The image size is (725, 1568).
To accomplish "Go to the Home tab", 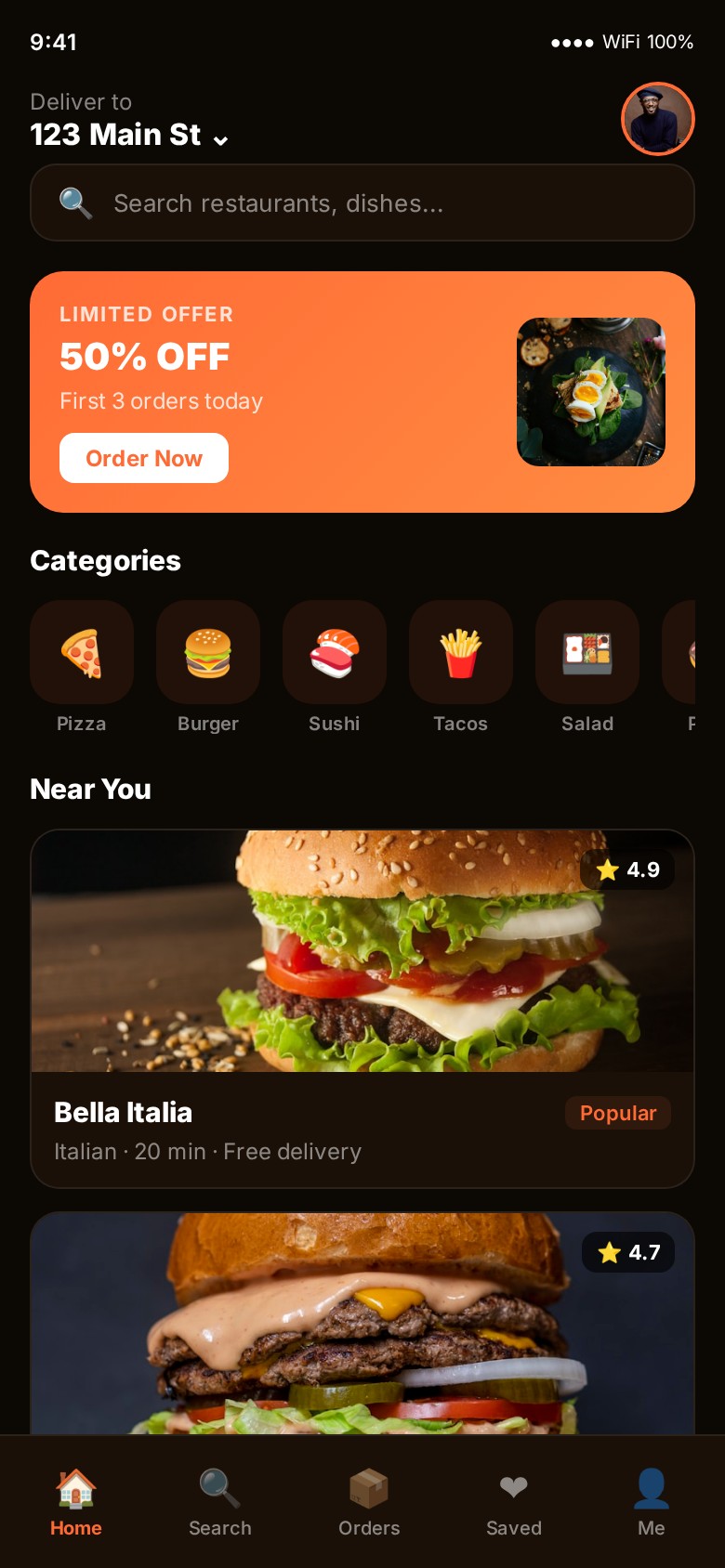I will coord(76,1502).
